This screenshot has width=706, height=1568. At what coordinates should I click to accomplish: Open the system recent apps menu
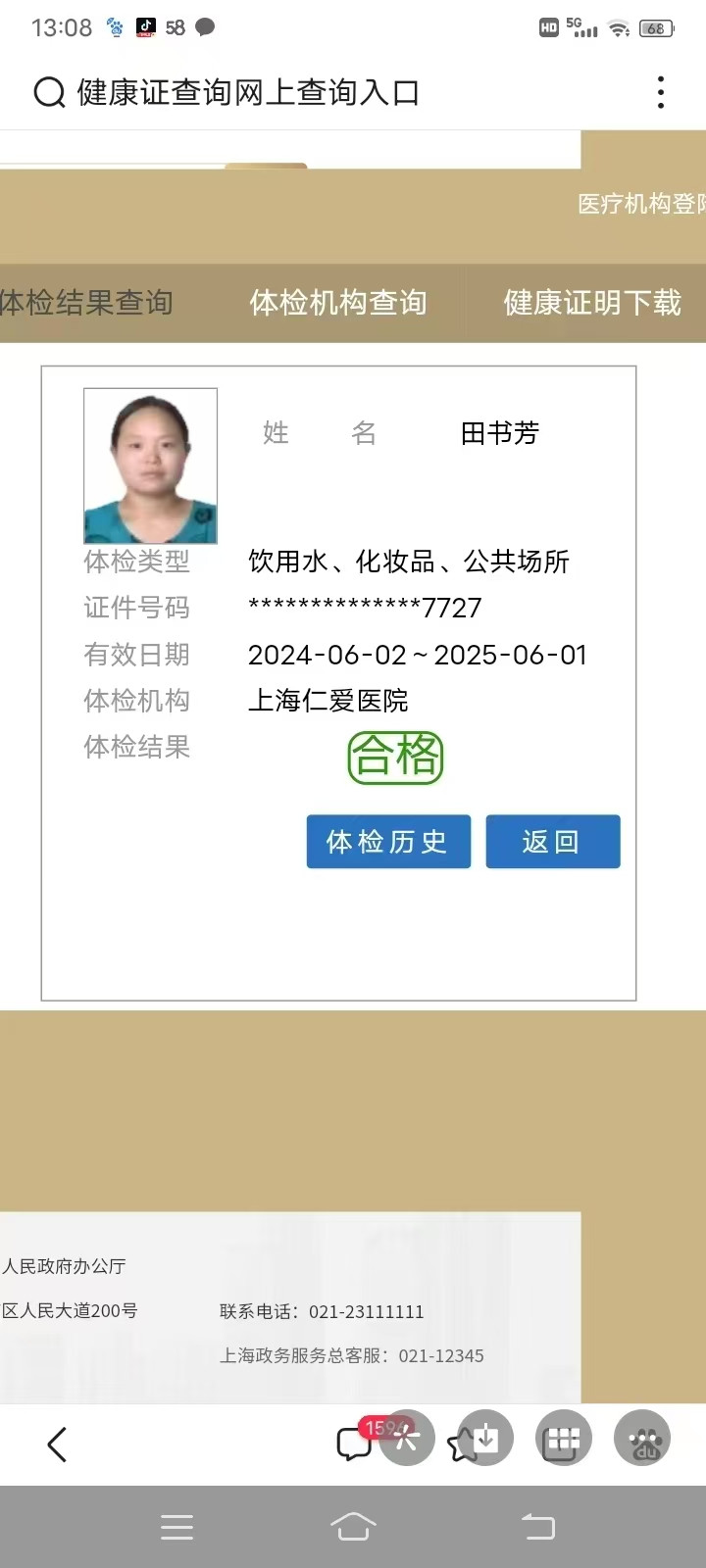click(176, 1527)
